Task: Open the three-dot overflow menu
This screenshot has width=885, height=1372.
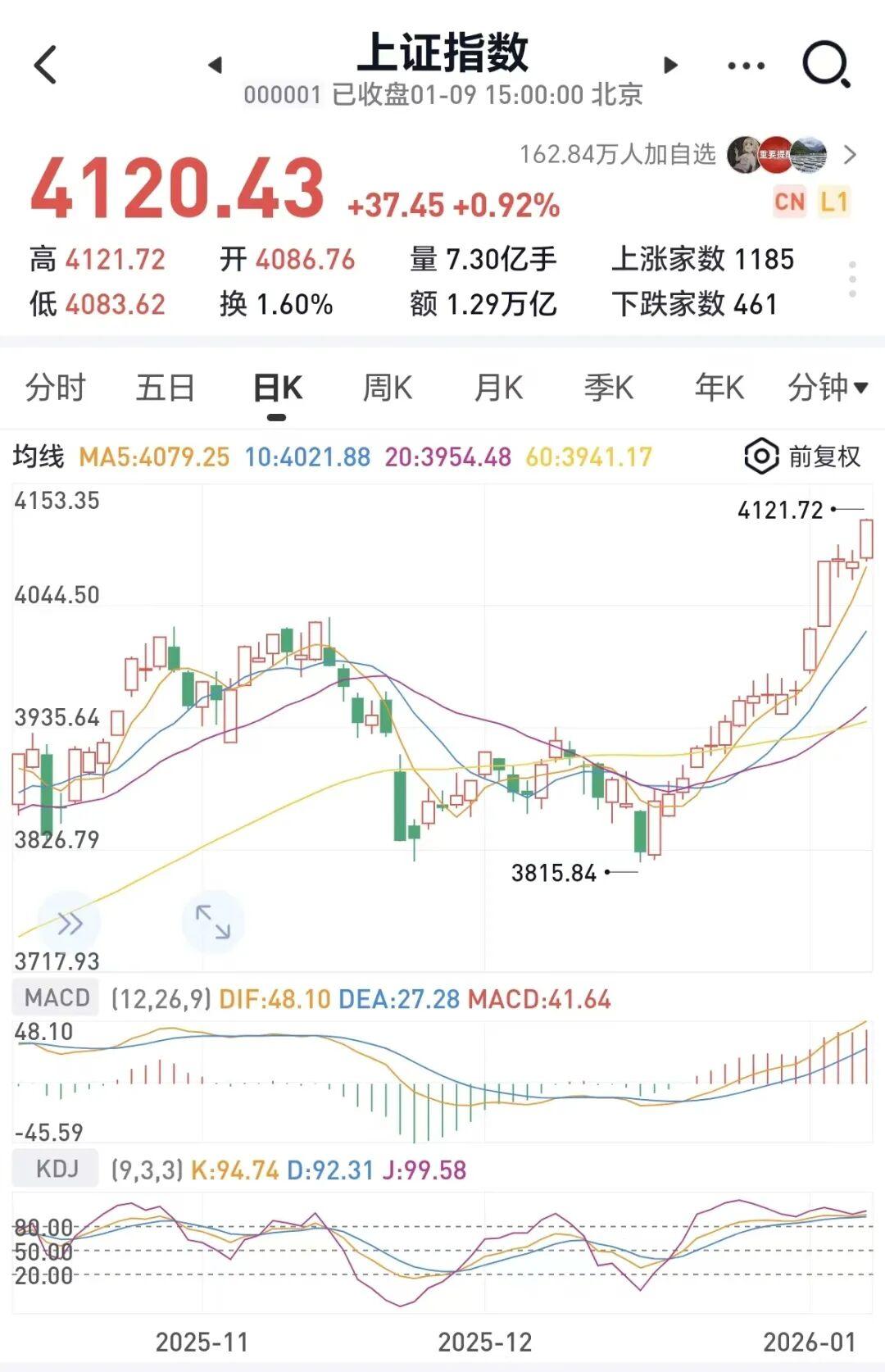Action: 746,66
